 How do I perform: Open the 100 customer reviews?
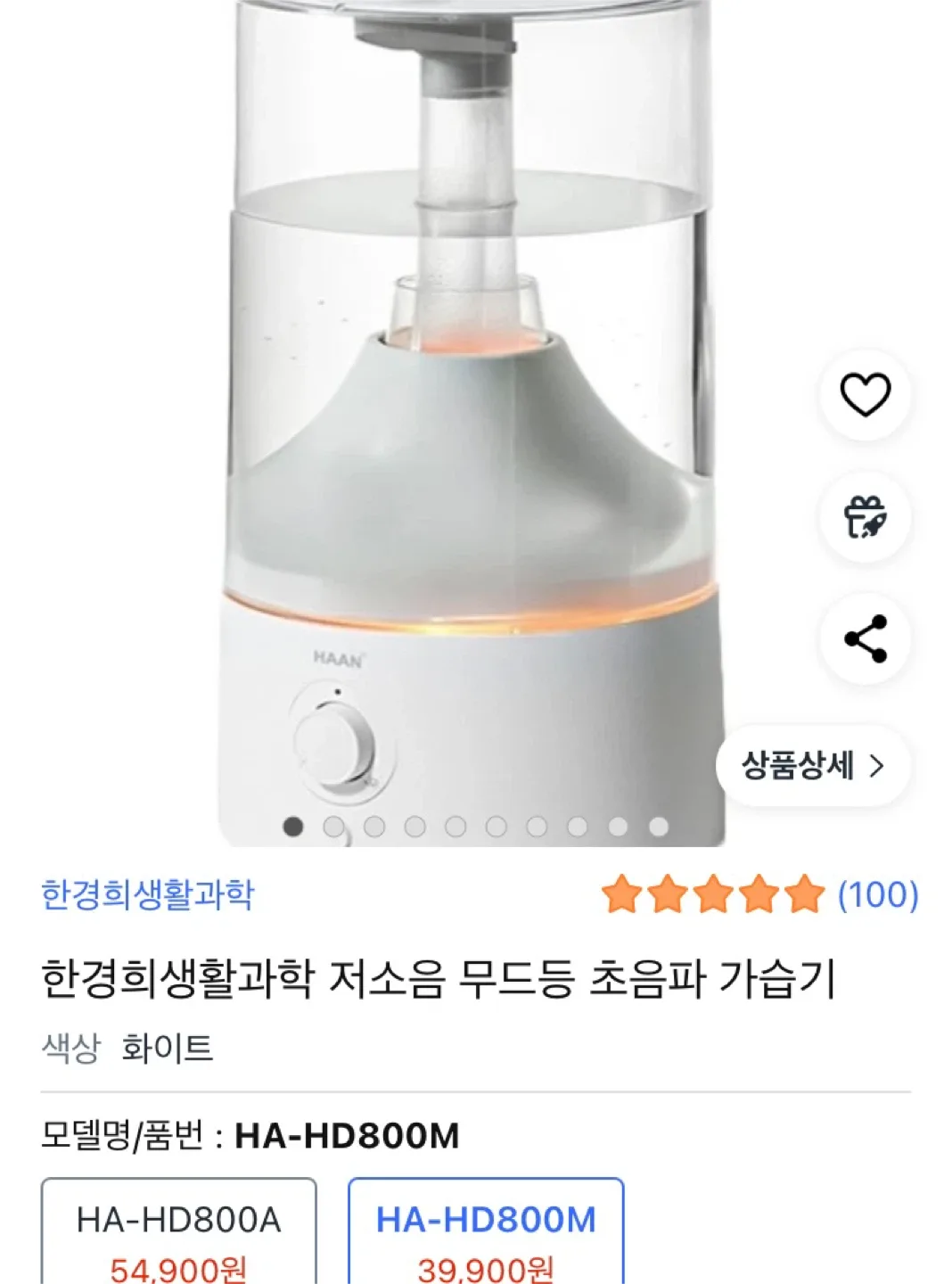point(877,894)
